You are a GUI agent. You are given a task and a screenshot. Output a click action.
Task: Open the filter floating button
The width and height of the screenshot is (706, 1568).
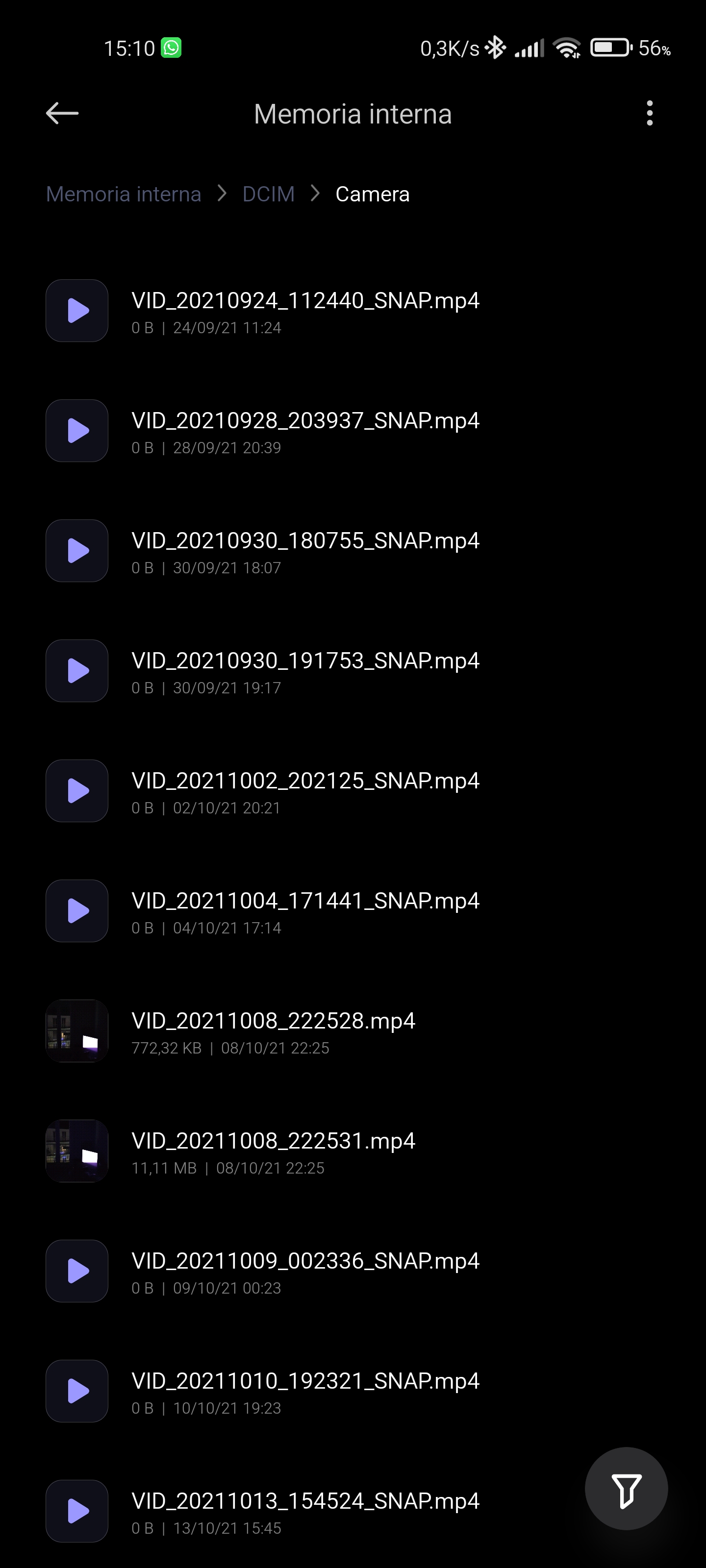tap(626, 1488)
